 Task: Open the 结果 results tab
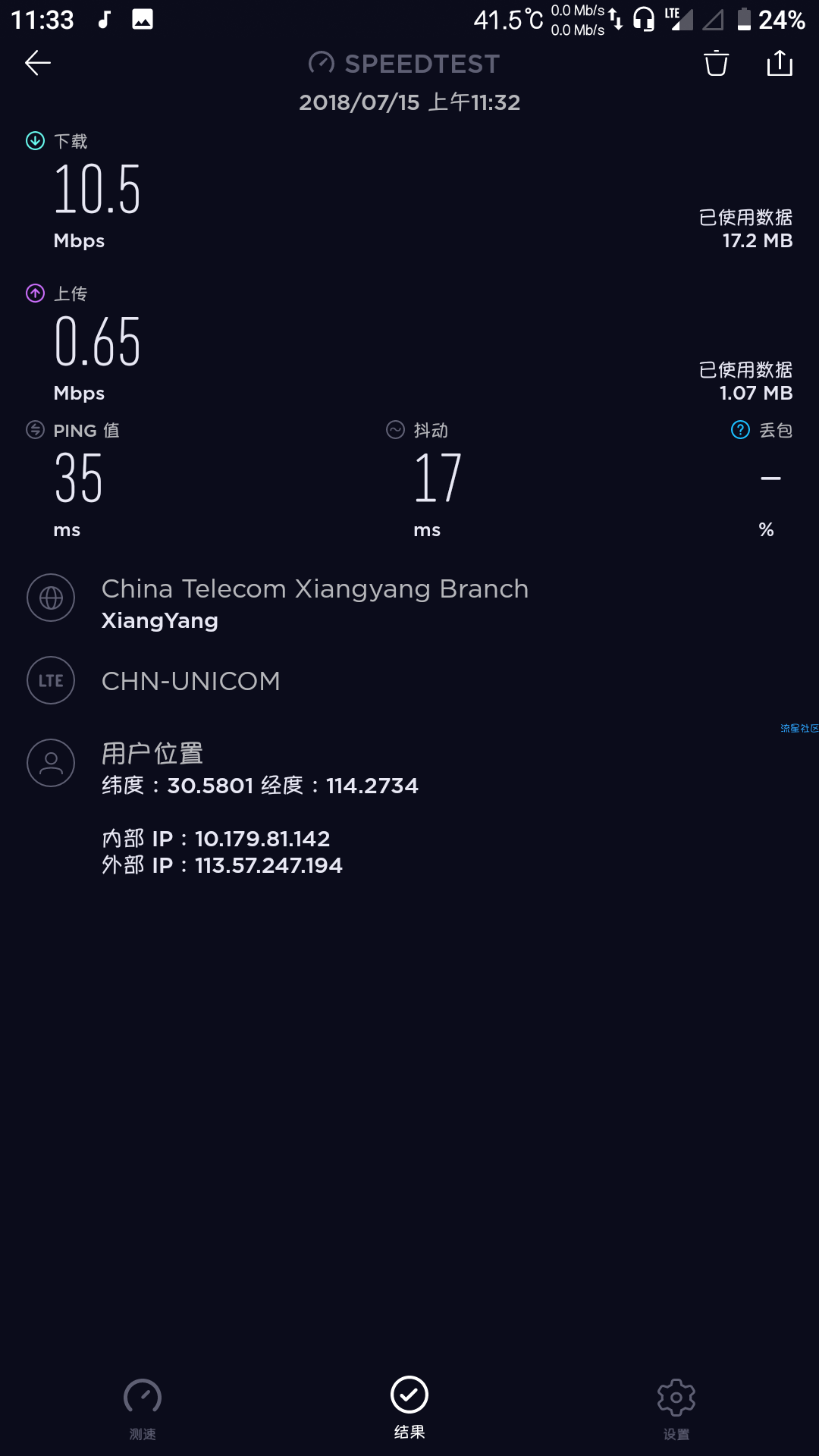[x=409, y=1407]
